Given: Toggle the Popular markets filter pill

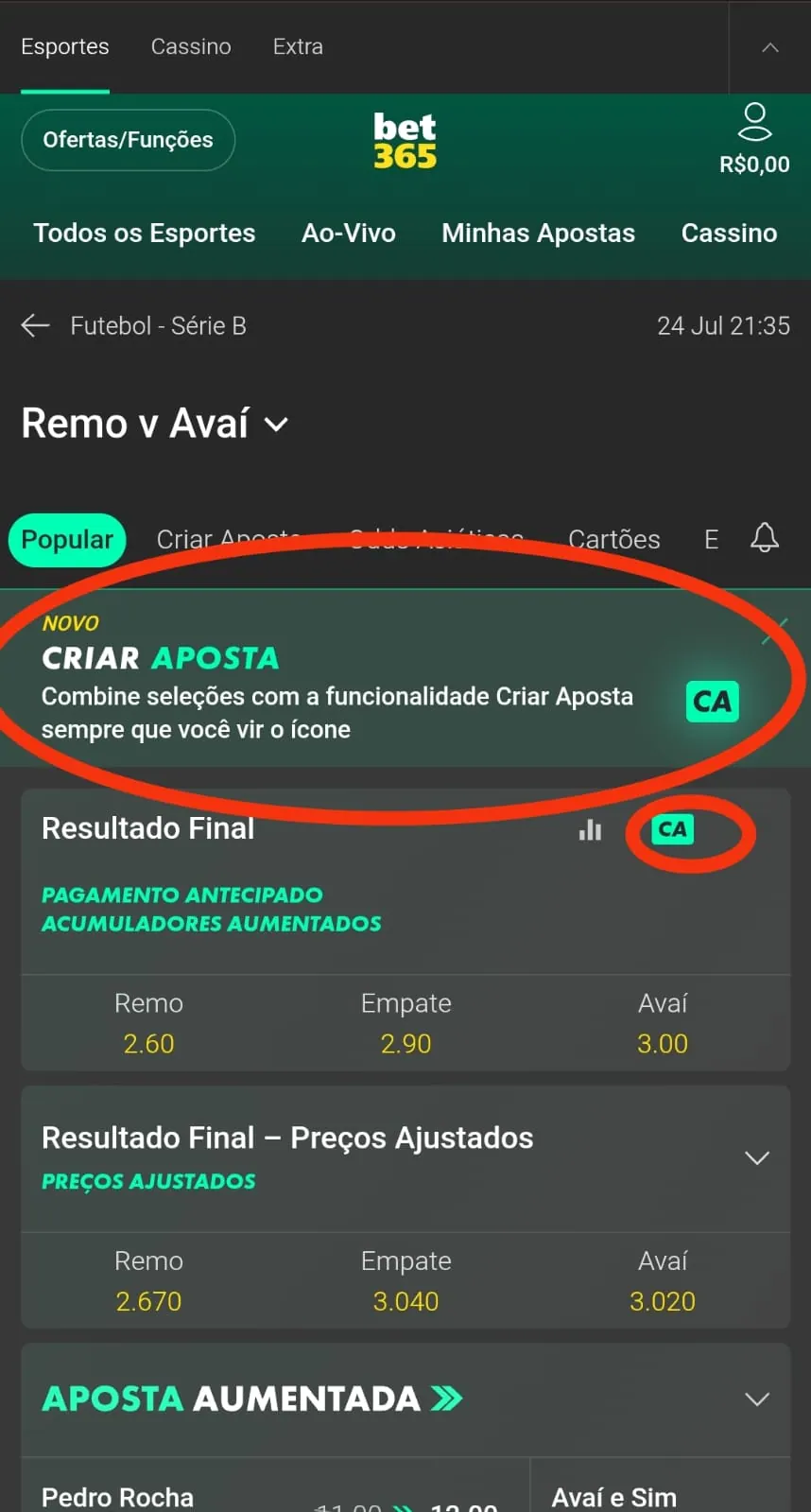Looking at the screenshot, I should point(66,539).
